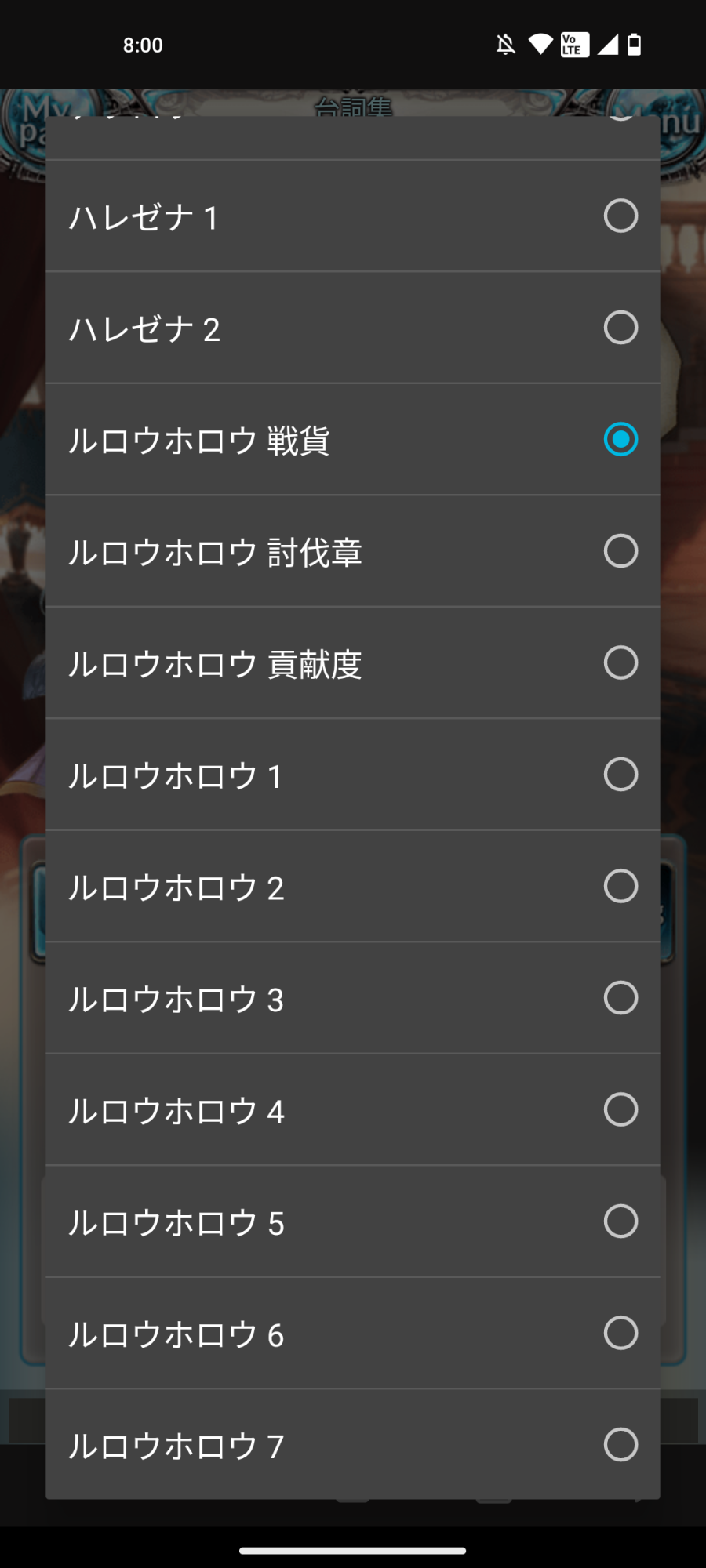The width and height of the screenshot is (706, 1568).
Task: Pick ルロウホロウ 4 from the list
Action: pyautogui.click(x=353, y=1110)
